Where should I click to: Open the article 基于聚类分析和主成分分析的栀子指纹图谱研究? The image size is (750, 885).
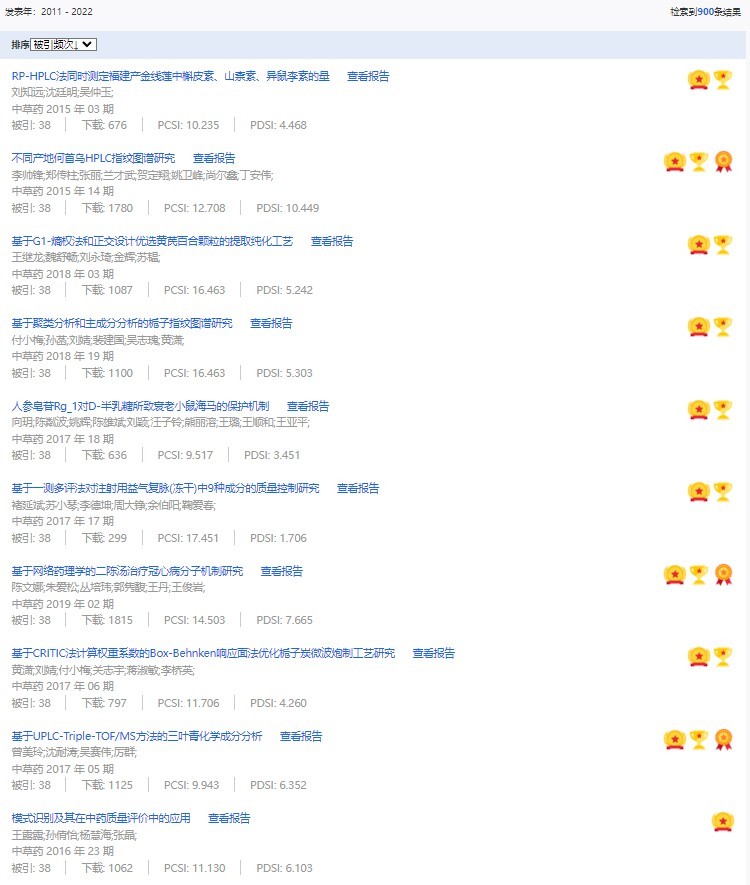(x=122, y=323)
